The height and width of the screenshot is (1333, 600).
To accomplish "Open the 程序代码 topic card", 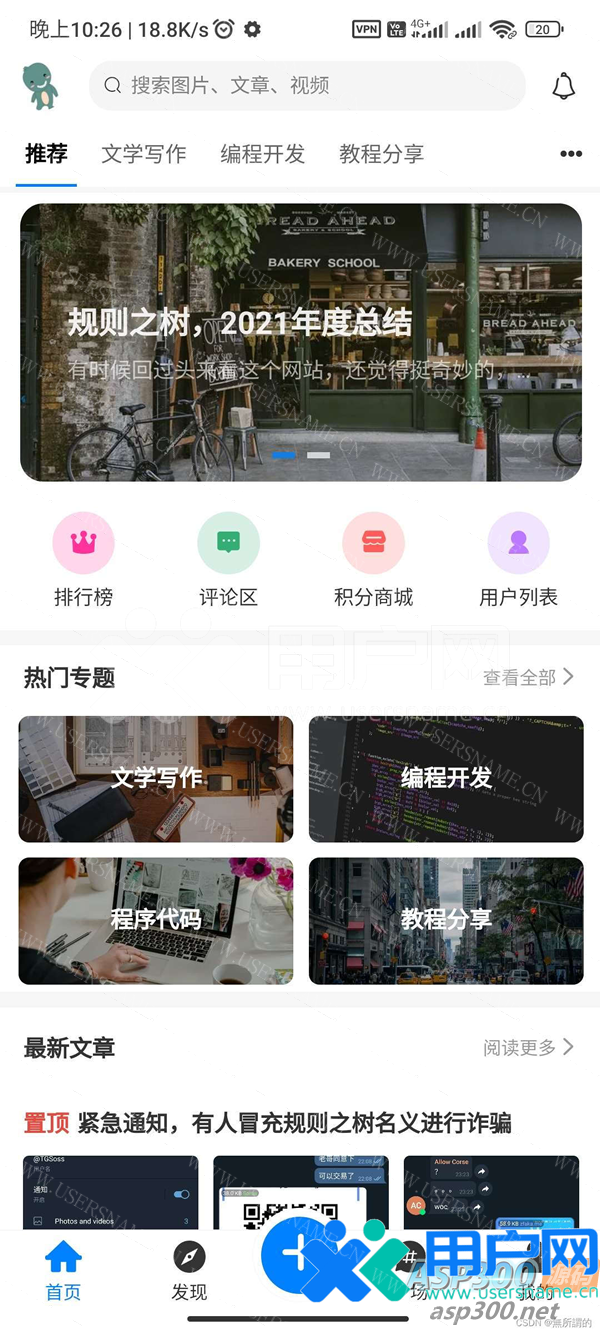I will click(x=156, y=920).
